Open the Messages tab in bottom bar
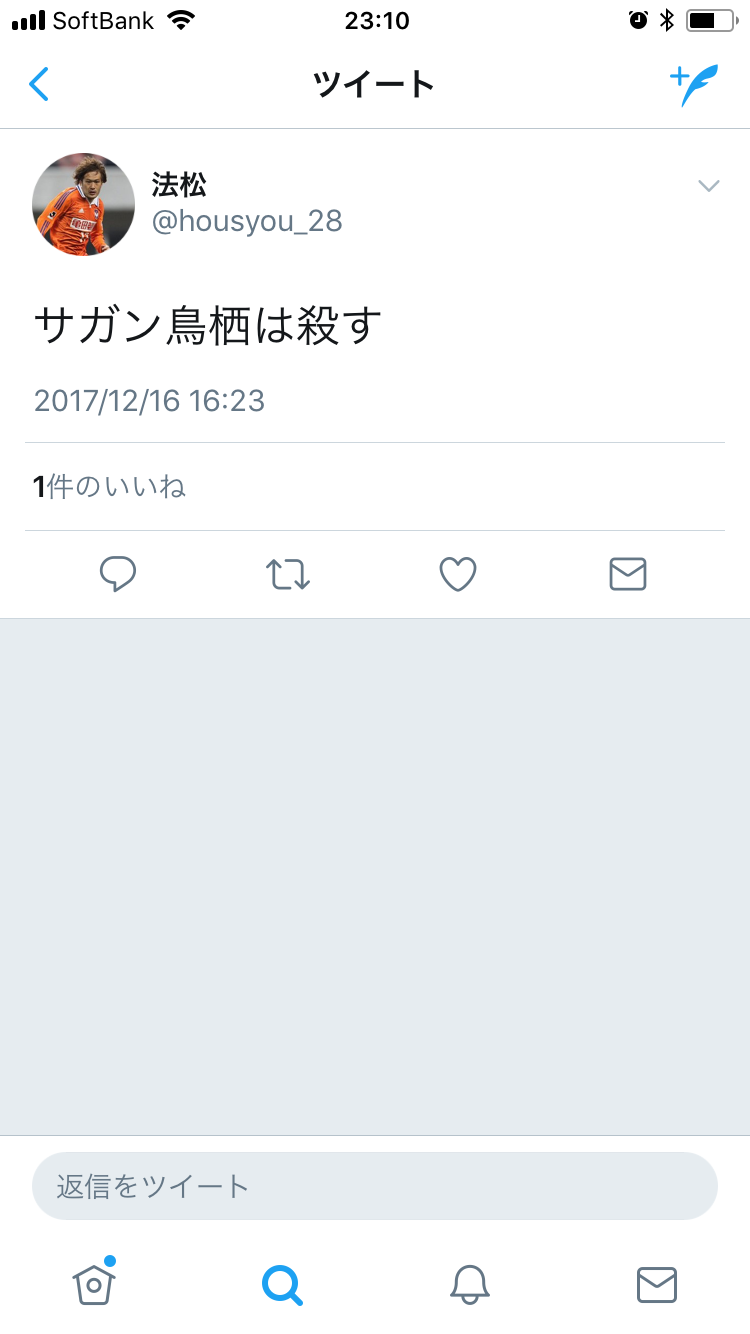Viewport: 750px width, 1334px height. tap(657, 1284)
